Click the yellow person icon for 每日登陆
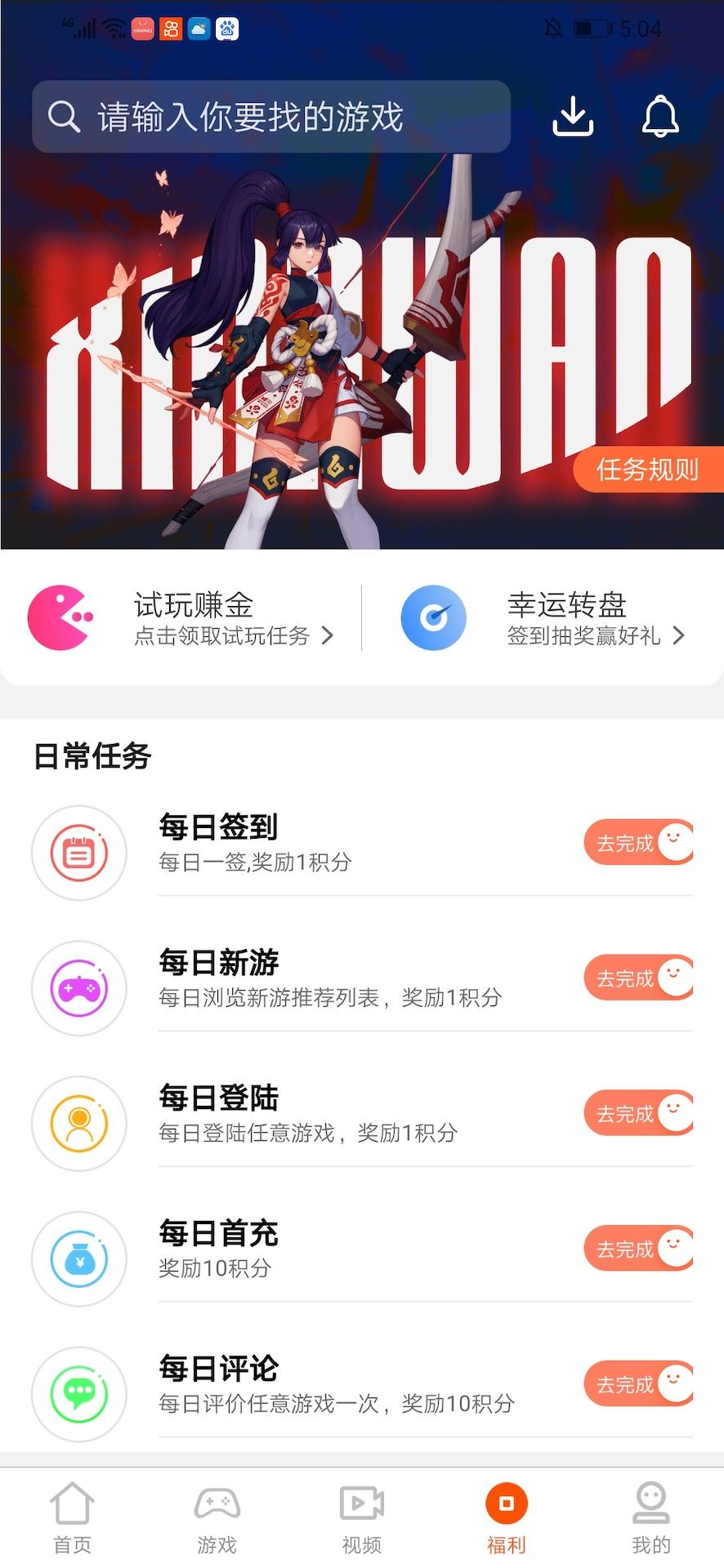724x1568 pixels. point(78,1124)
